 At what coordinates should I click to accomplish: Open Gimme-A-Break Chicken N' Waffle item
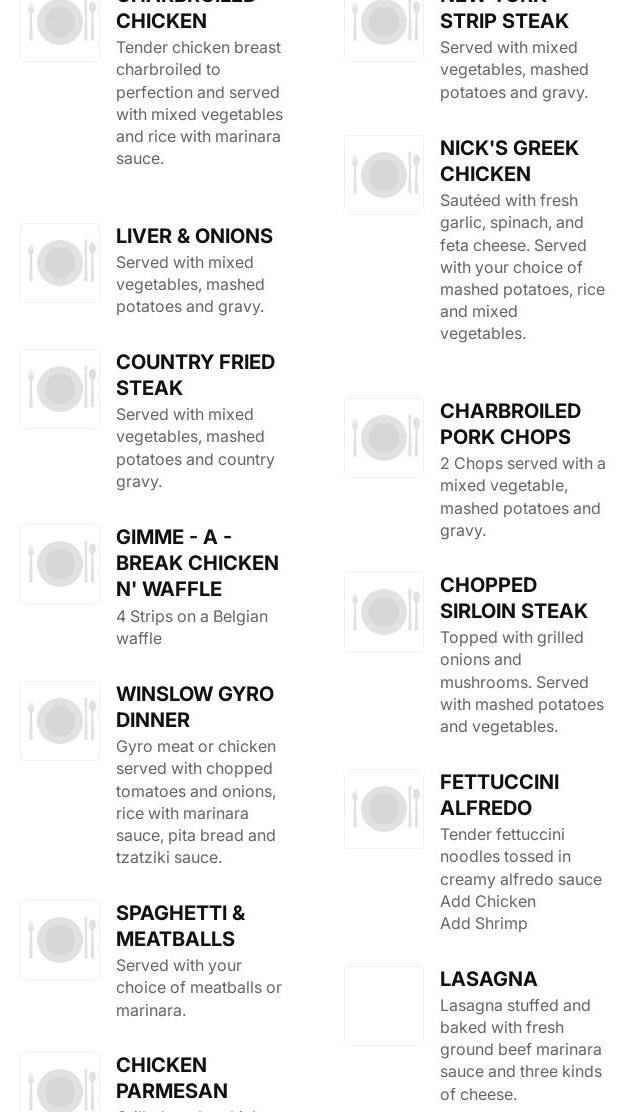pos(197,562)
